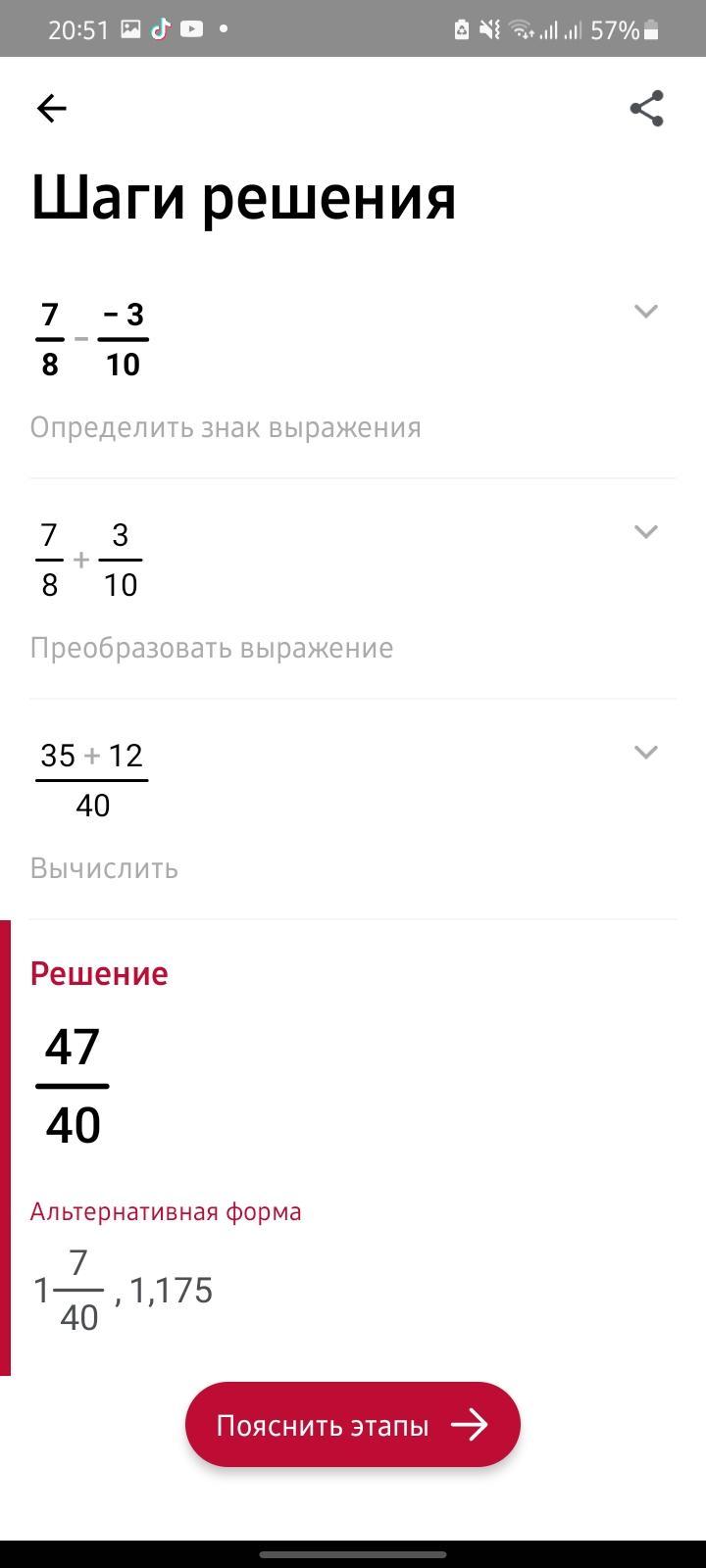Tap the 'Пояснить этапы' button
Image resolution: width=706 pixels, height=1568 pixels.
pyautogui.click(x=353, y=1425)
